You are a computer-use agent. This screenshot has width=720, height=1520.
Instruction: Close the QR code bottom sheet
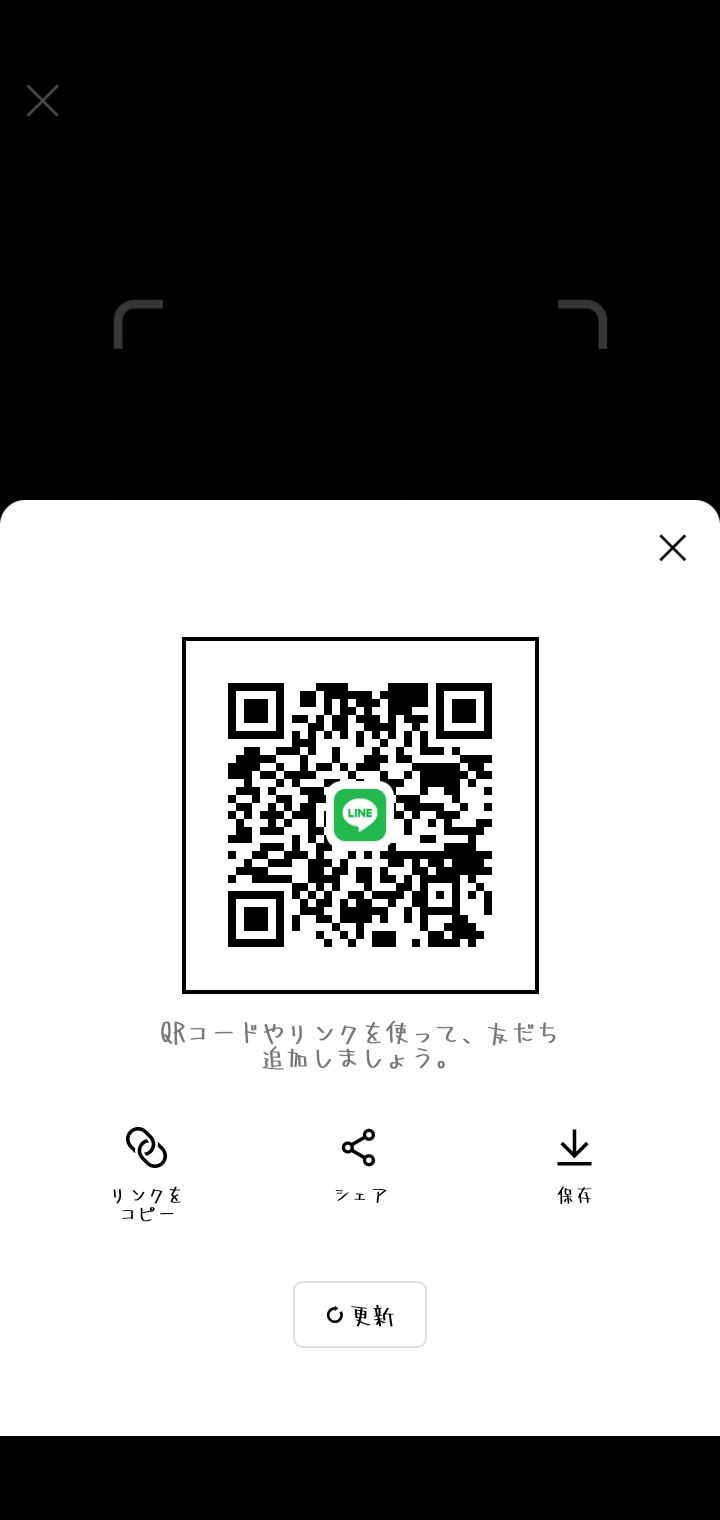point(672,548)
